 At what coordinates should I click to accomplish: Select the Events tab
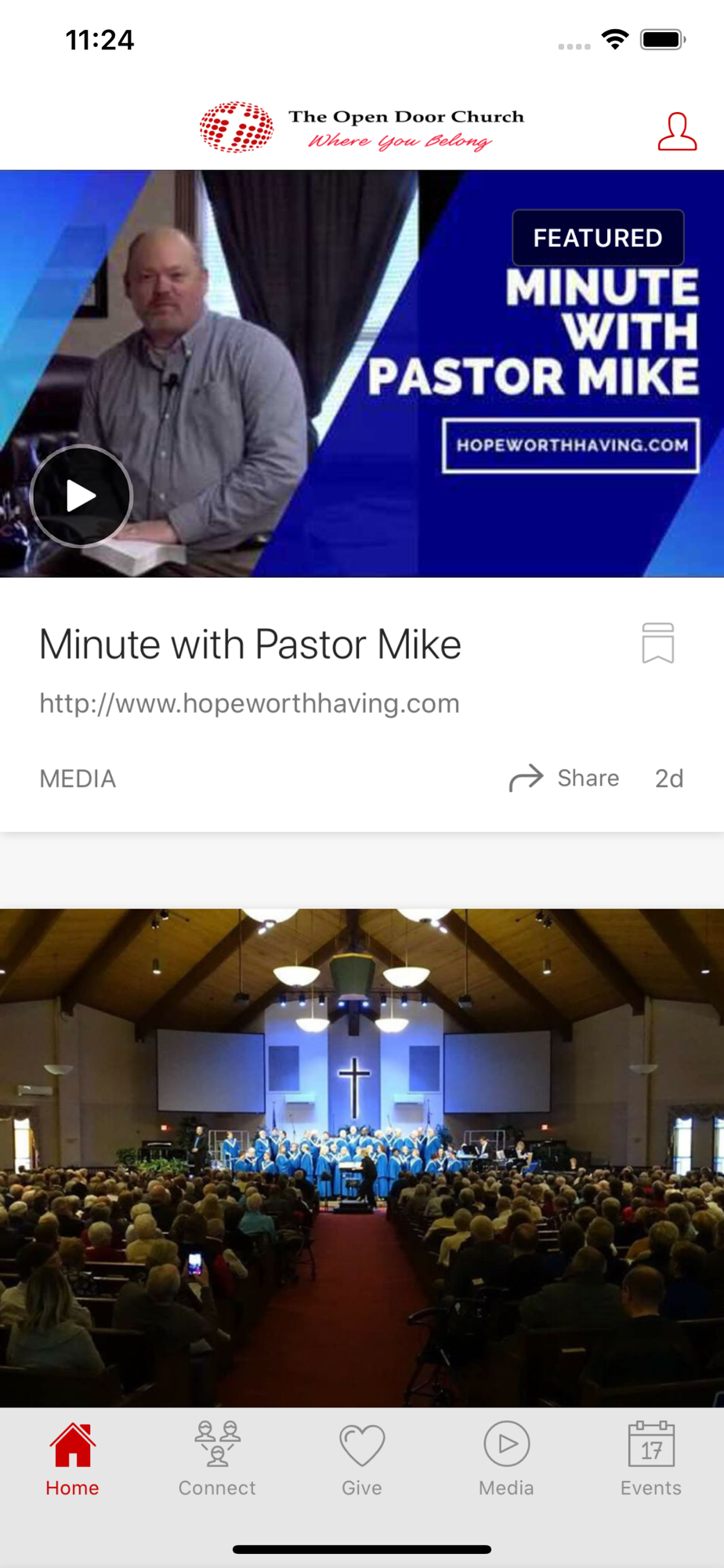pyautogui.click(x=650, y=1460)
